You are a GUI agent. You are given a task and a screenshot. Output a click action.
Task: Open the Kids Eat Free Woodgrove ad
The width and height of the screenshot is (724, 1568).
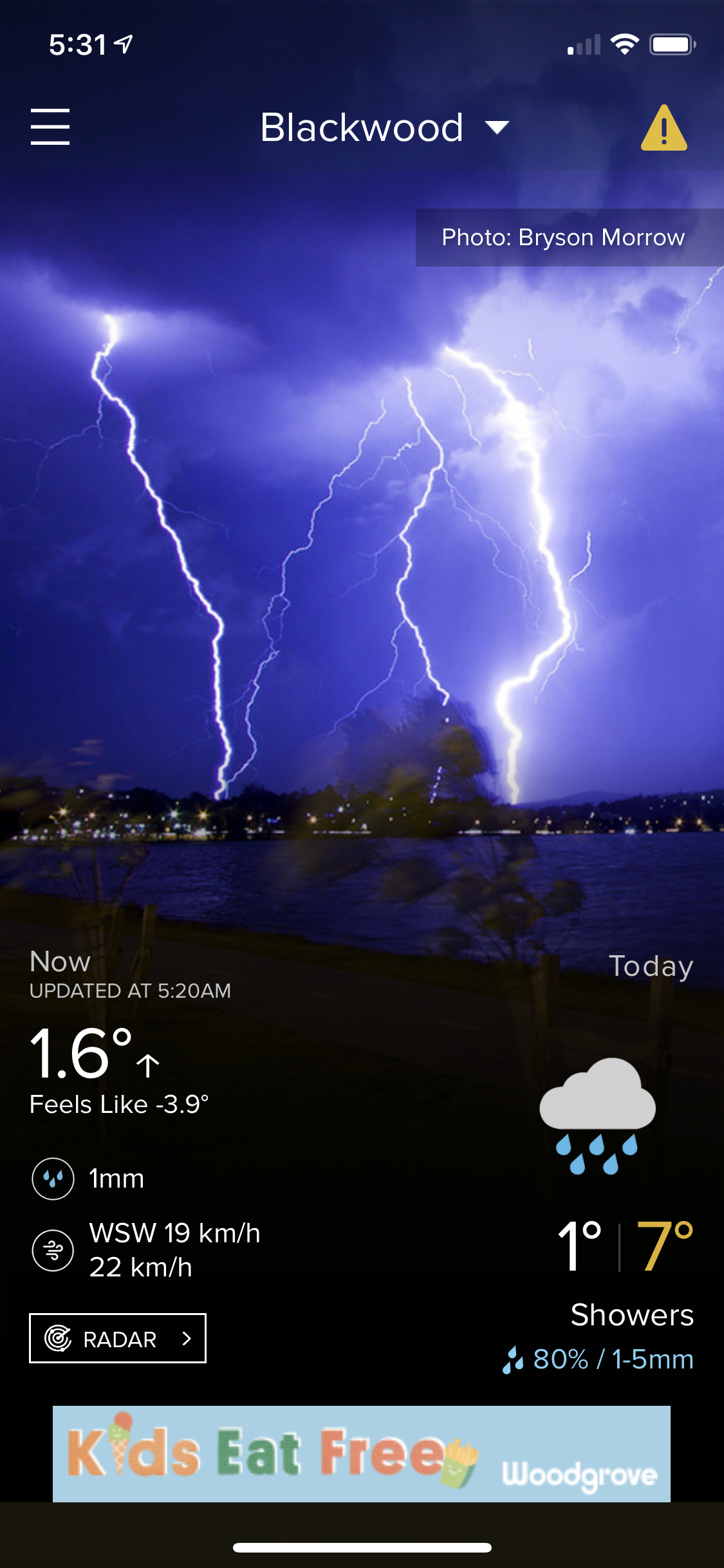pos(361,1453)
